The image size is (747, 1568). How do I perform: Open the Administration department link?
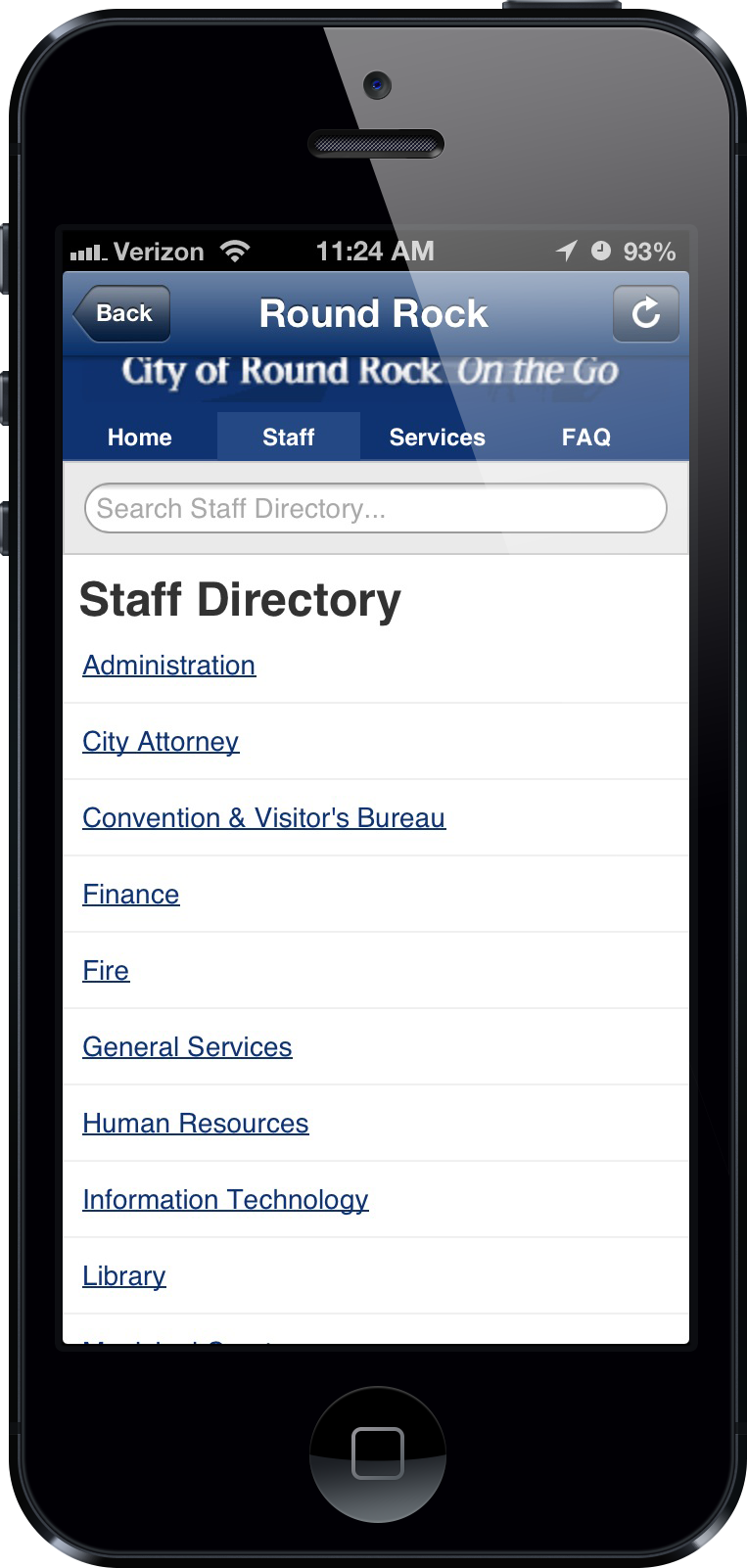(168, 666)
